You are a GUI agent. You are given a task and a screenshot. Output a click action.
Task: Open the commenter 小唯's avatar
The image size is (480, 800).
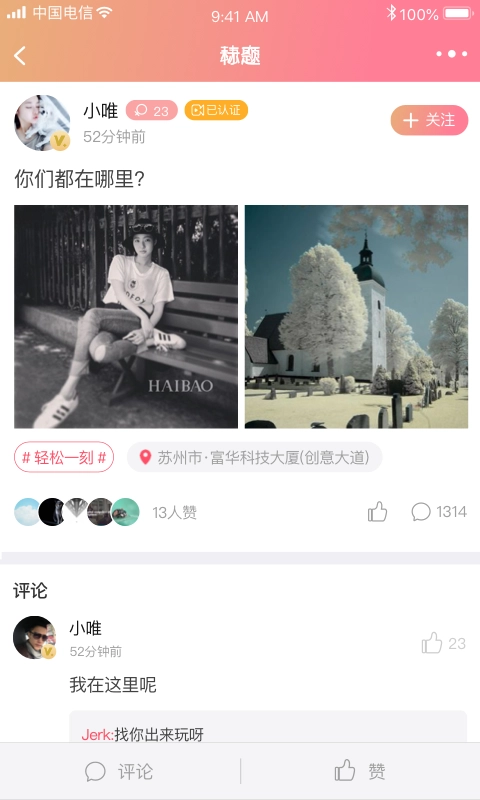(34, 638)
